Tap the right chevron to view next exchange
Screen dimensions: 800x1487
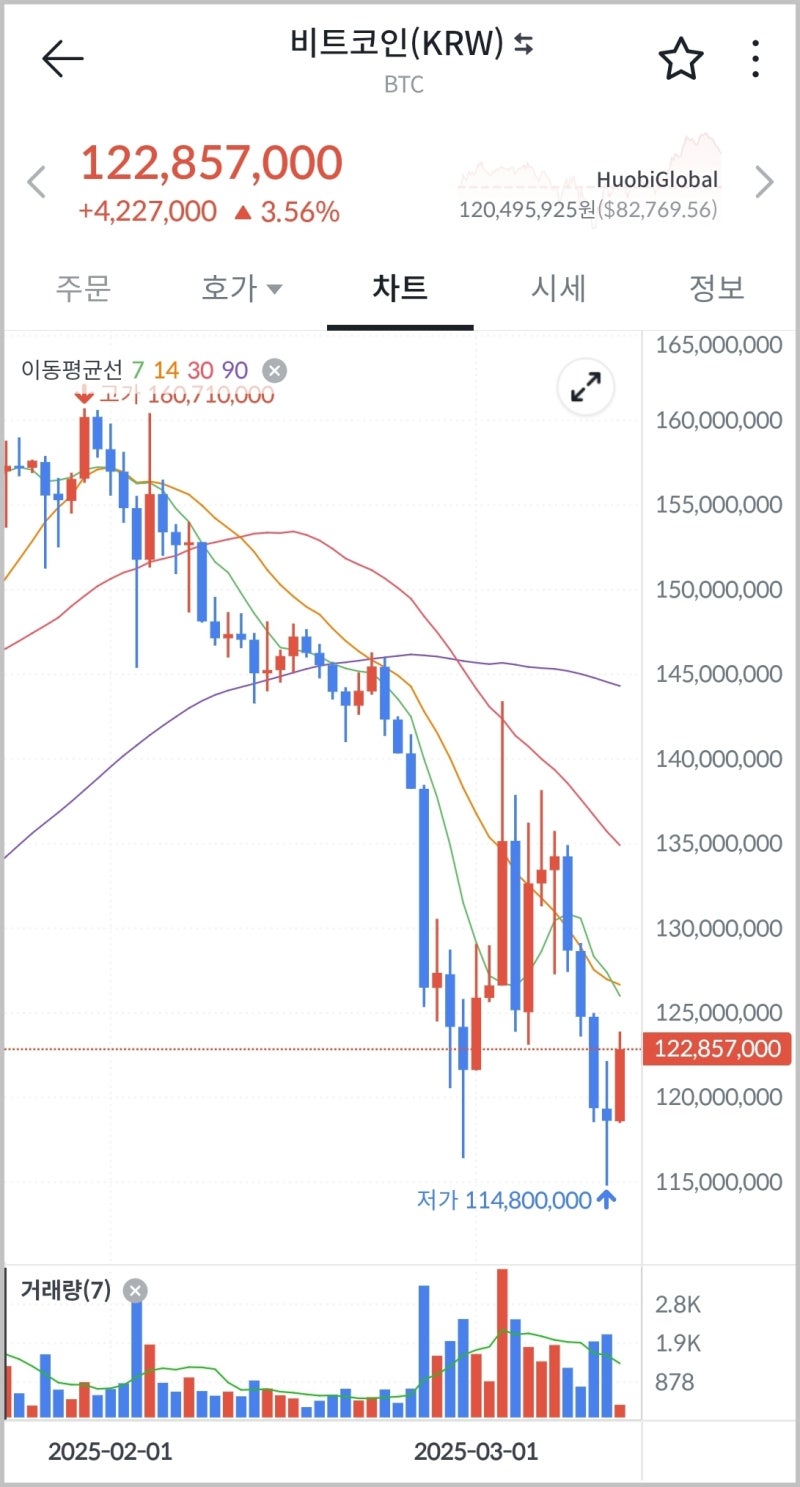click(x=765, y=182)
